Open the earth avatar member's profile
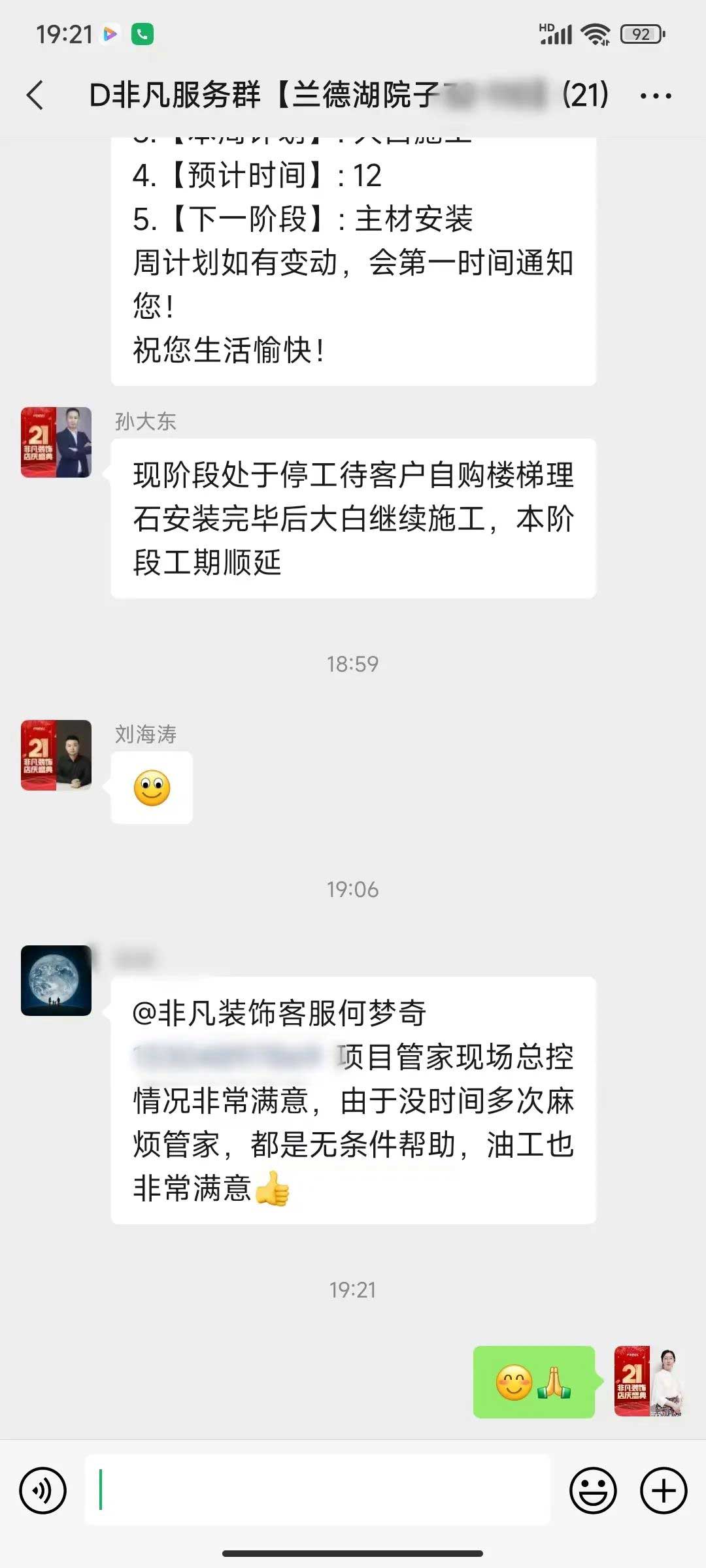This screenshot has height=1568, width=706. (56, 980)
